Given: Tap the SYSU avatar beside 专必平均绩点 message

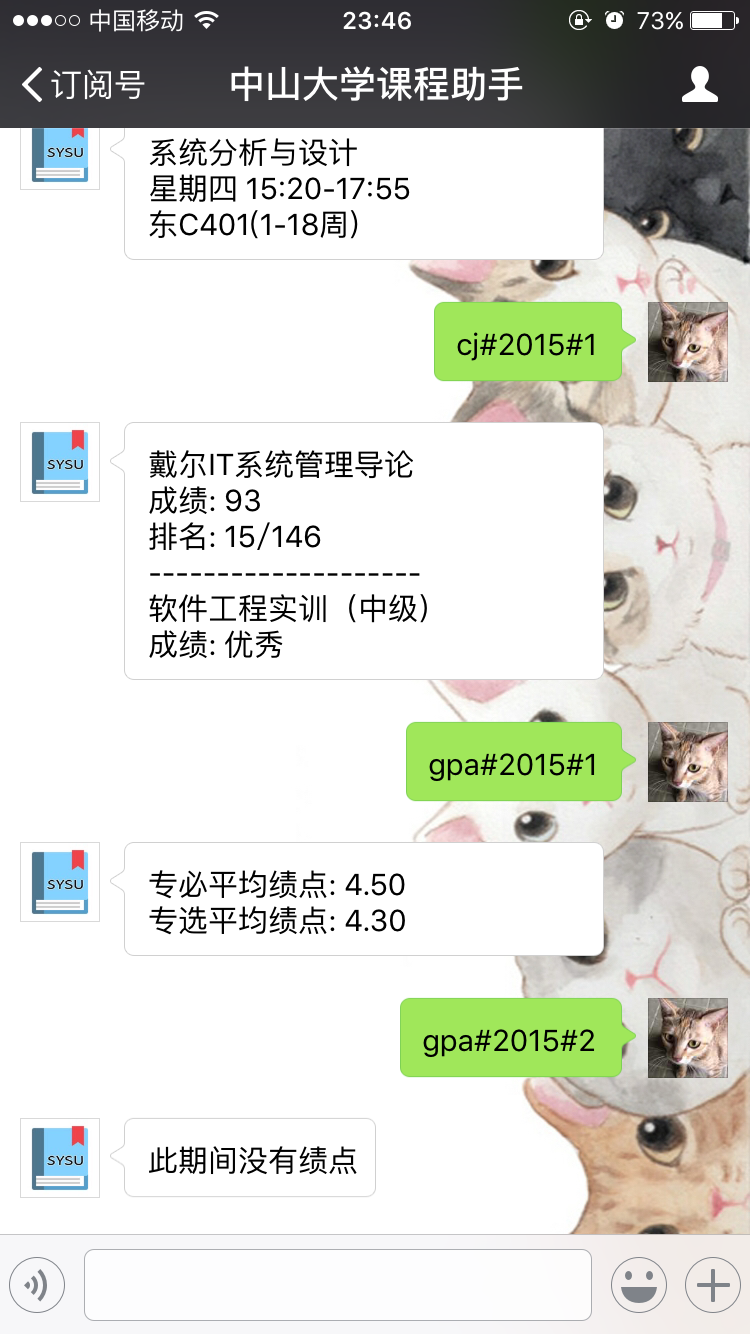Looking at the screenshot, I should [60, 882].
